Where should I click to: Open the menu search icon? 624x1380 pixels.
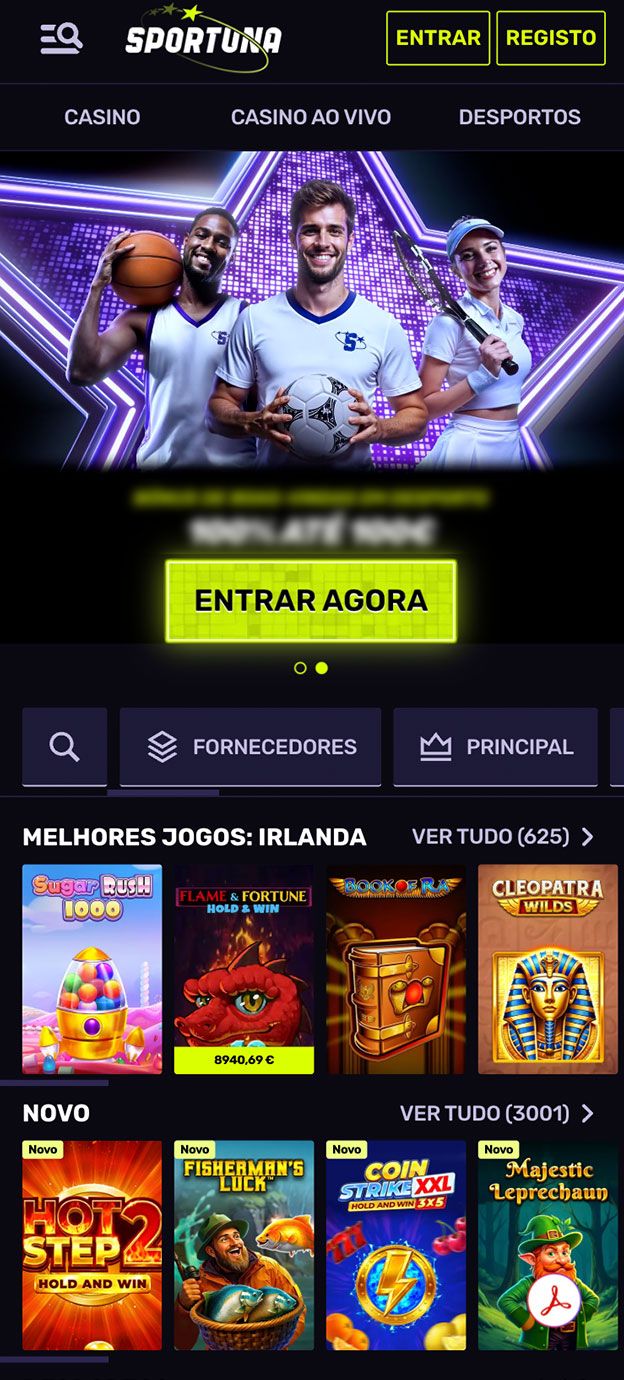click(x=61, y=39)
